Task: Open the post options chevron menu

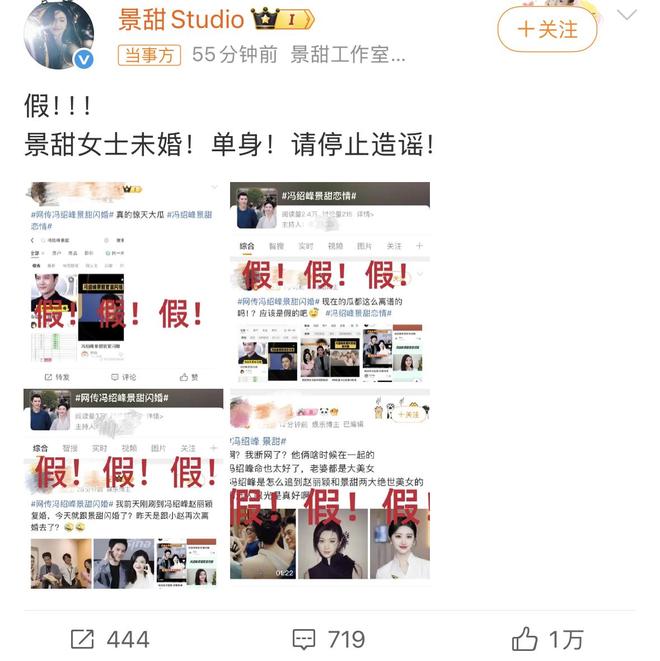Action: pos(626,16)
